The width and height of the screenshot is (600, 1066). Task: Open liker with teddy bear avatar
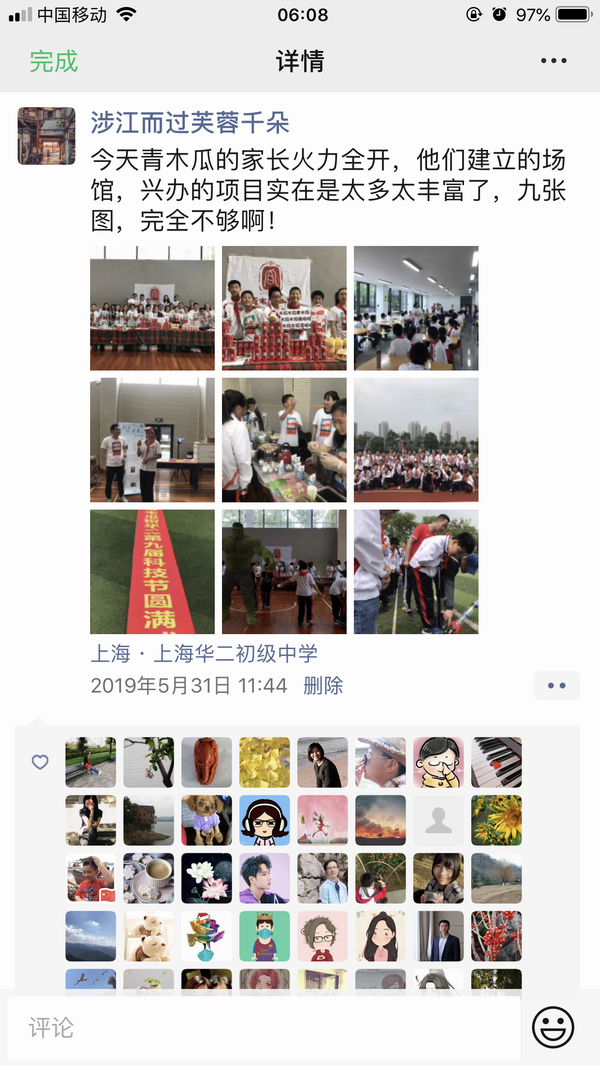click(x=149, y=936)
